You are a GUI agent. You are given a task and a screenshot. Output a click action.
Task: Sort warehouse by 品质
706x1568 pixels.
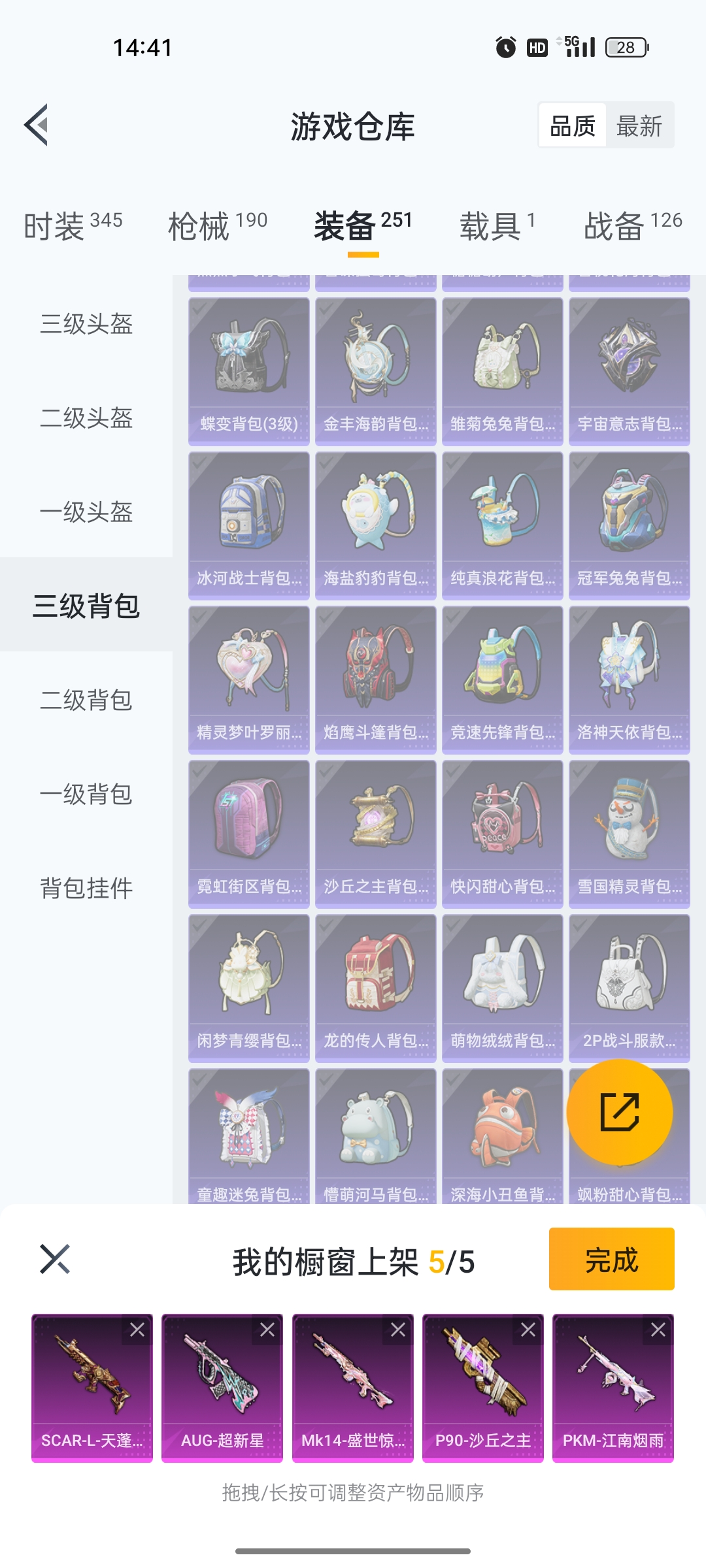click(x=573, y=125)
